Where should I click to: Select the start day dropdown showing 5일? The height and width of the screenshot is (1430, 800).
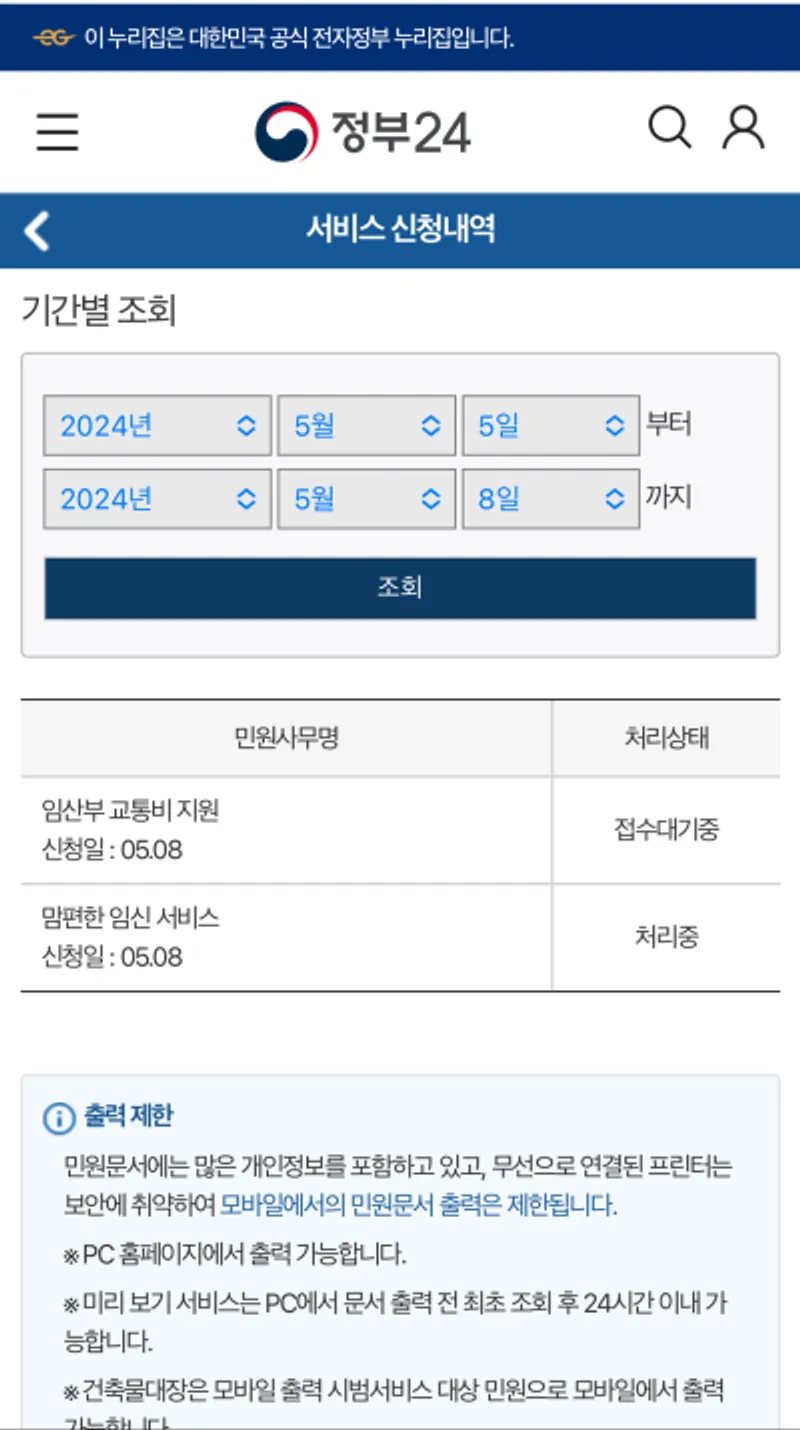point(550,426)
